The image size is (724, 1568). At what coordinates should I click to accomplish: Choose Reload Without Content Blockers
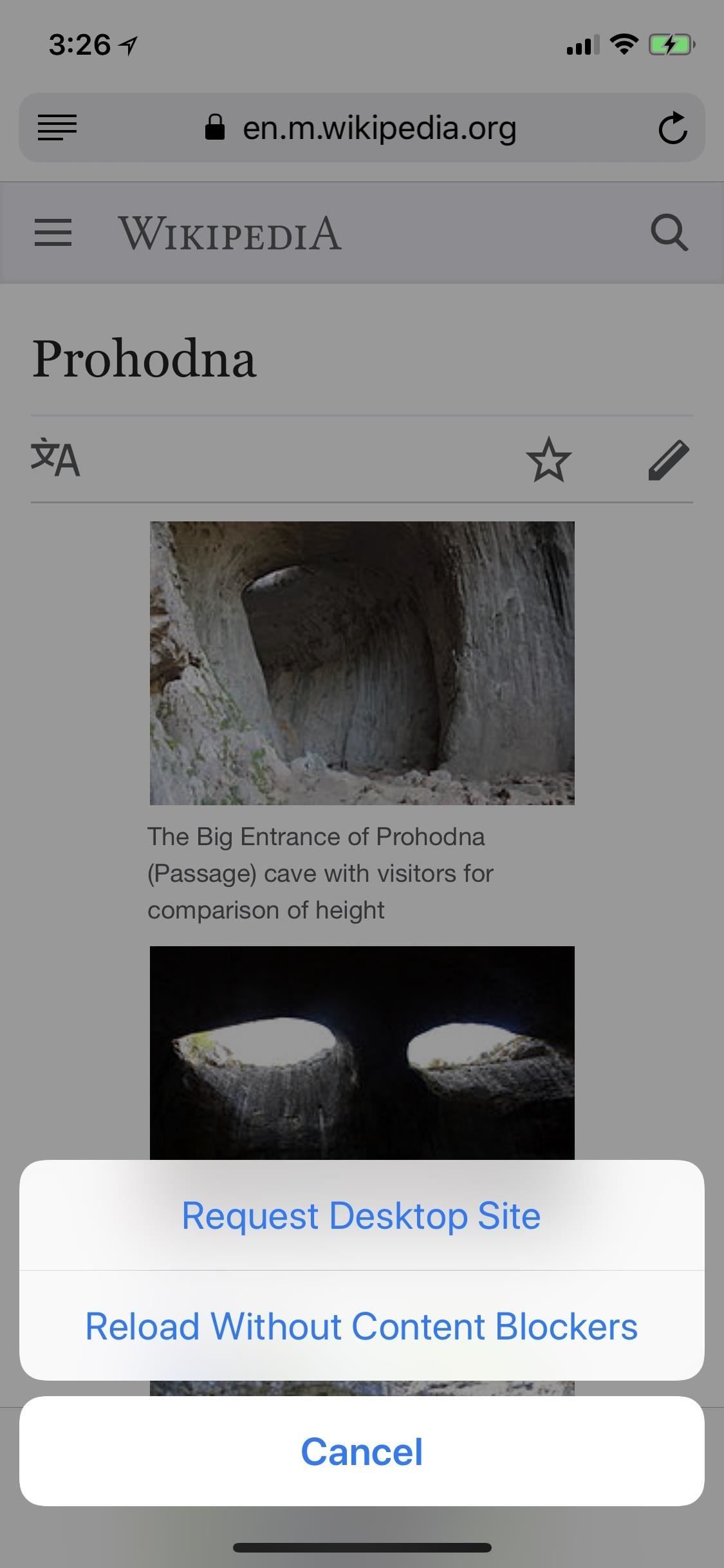click(361, 1327)
